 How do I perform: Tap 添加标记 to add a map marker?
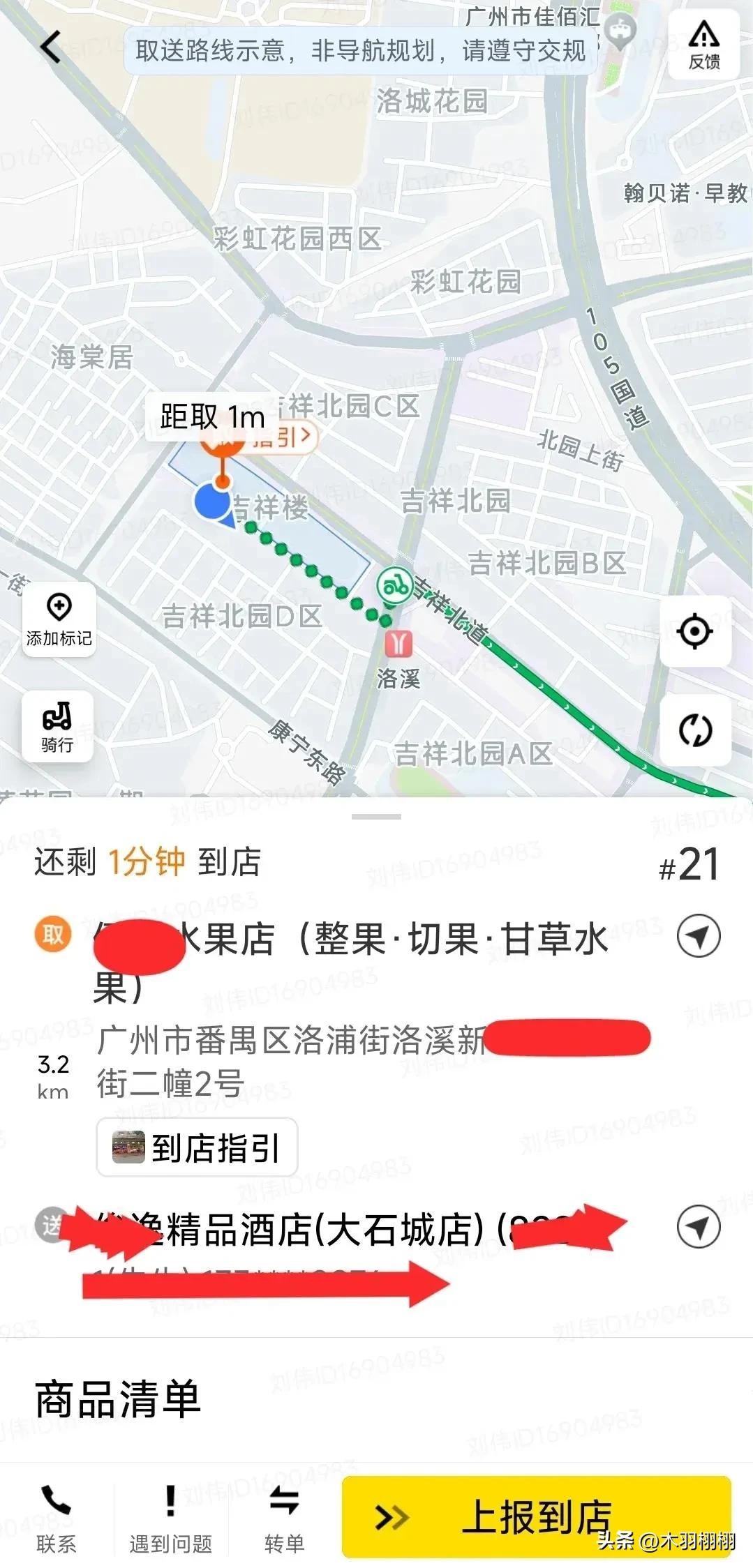click(59, 619)
